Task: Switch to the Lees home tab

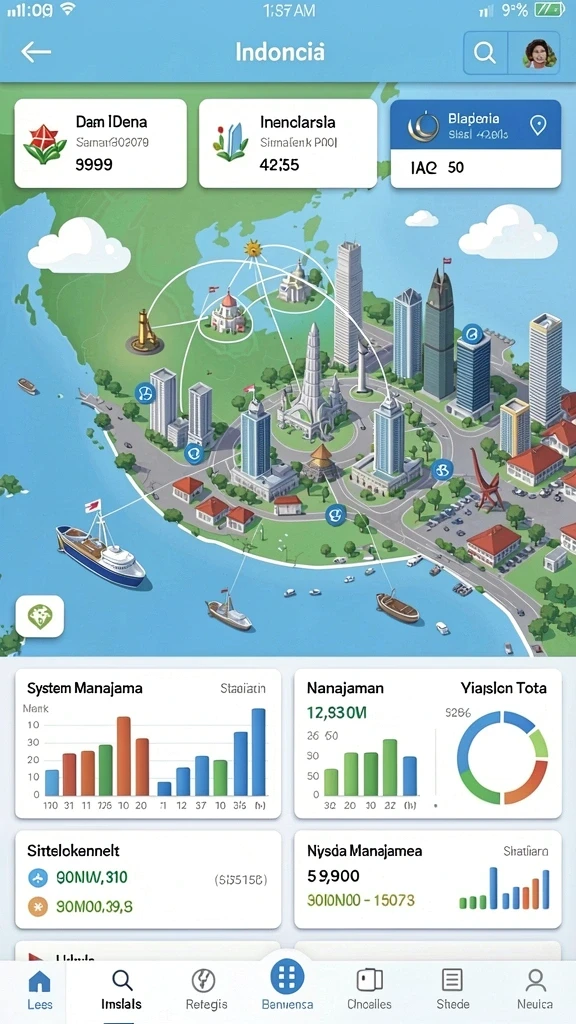Action: click(x=40, y=989)
